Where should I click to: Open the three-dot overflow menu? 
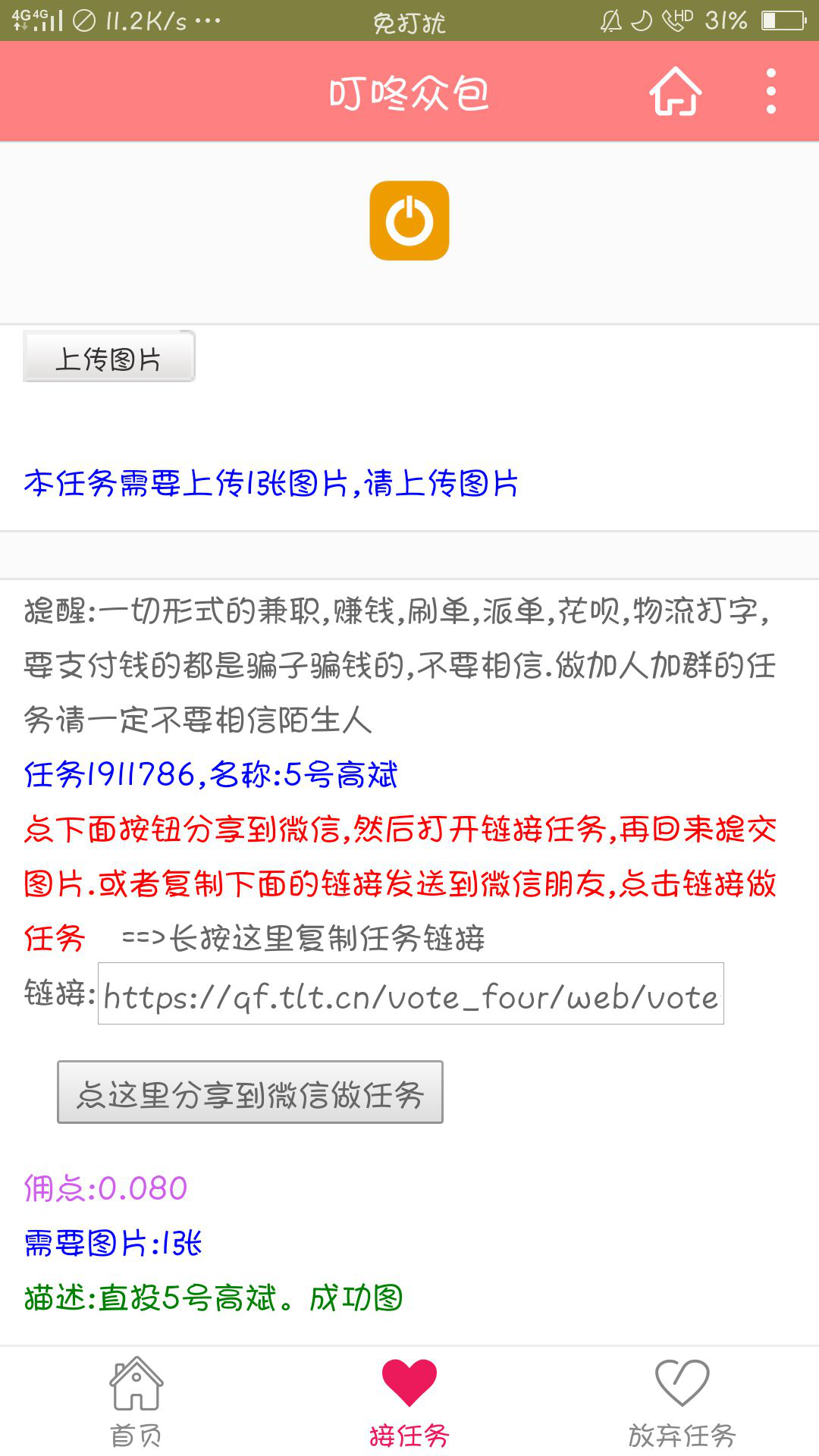pos(770,92)
